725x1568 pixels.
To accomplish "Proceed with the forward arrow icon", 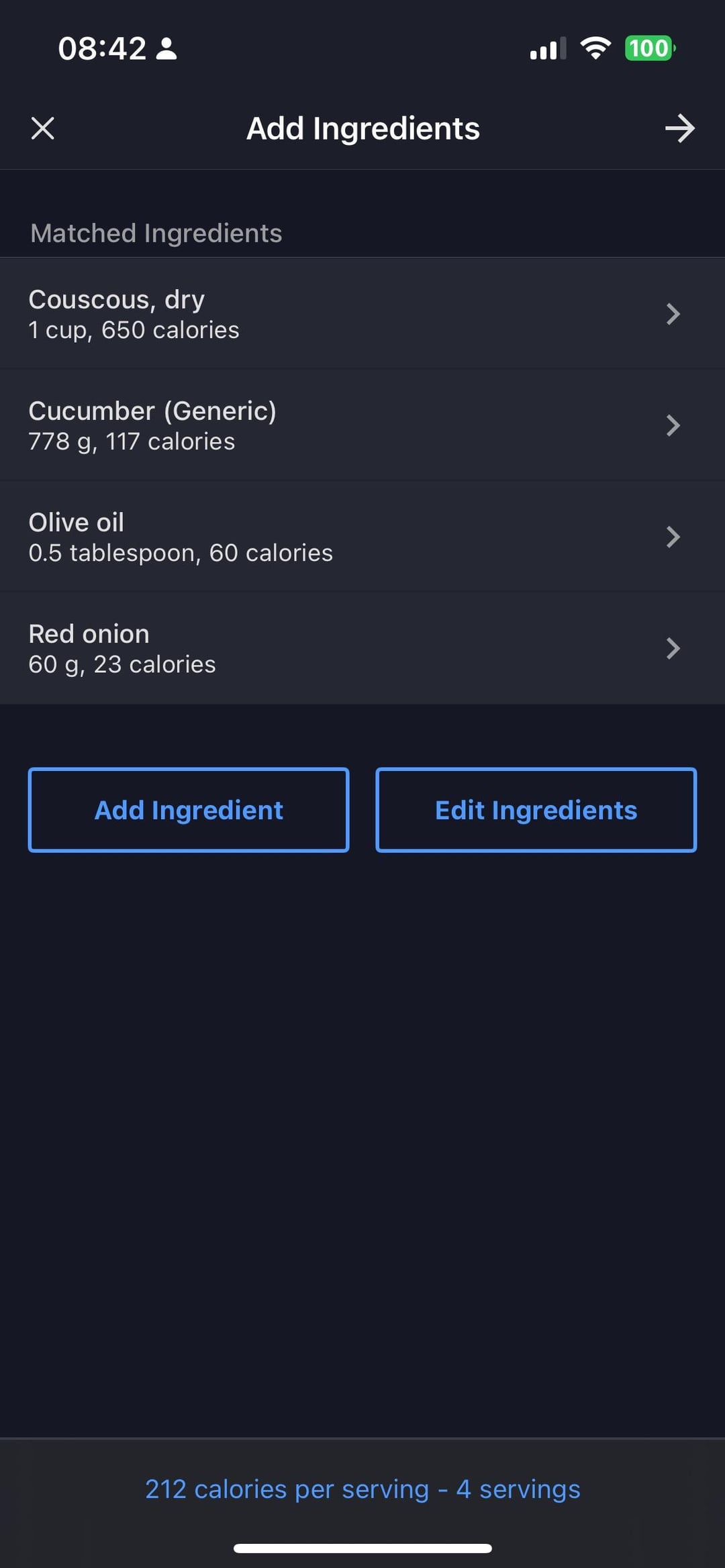I will pos(679,128).
